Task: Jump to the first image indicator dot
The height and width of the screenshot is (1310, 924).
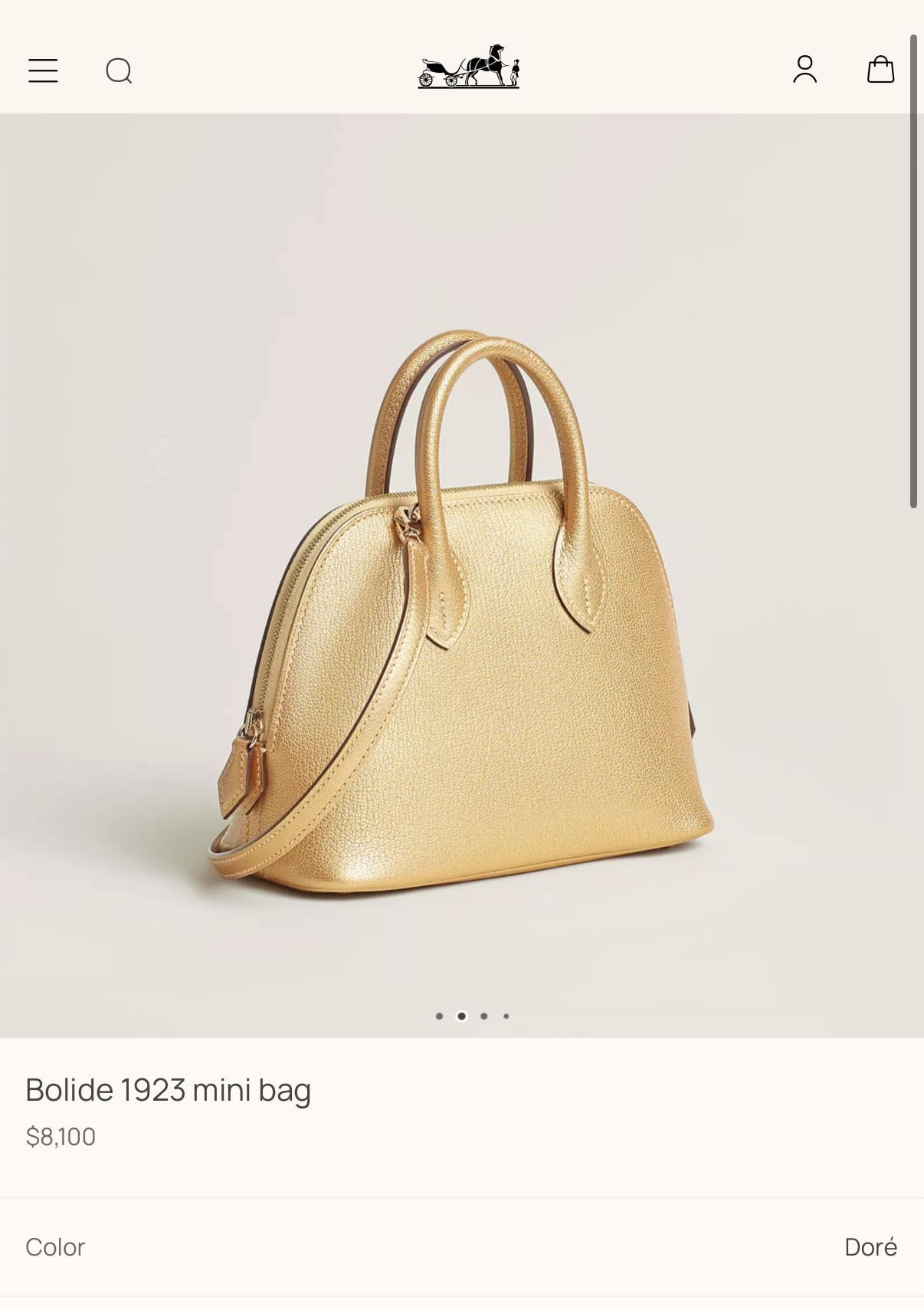Action: [439, 1016]
